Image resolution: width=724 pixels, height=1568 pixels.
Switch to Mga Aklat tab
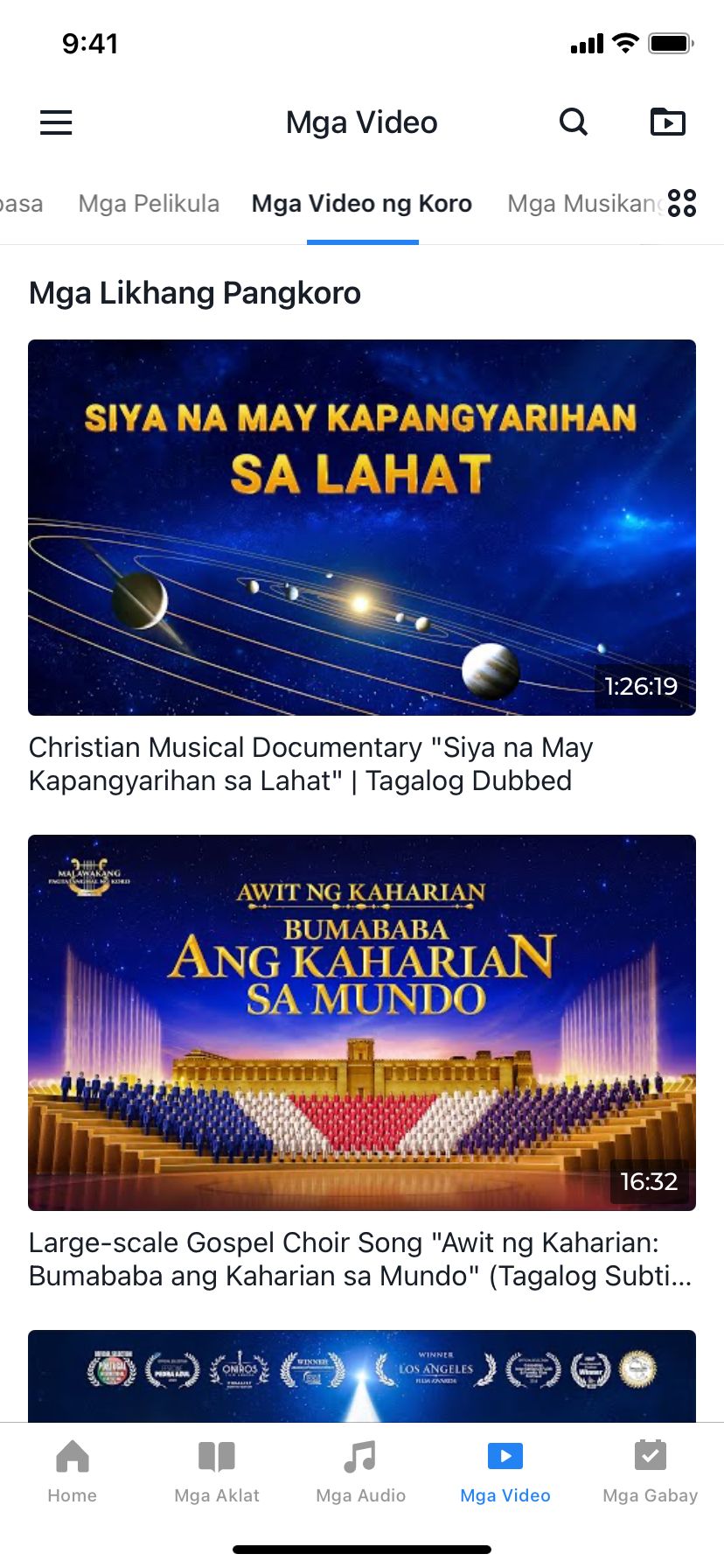point(217,1472)
